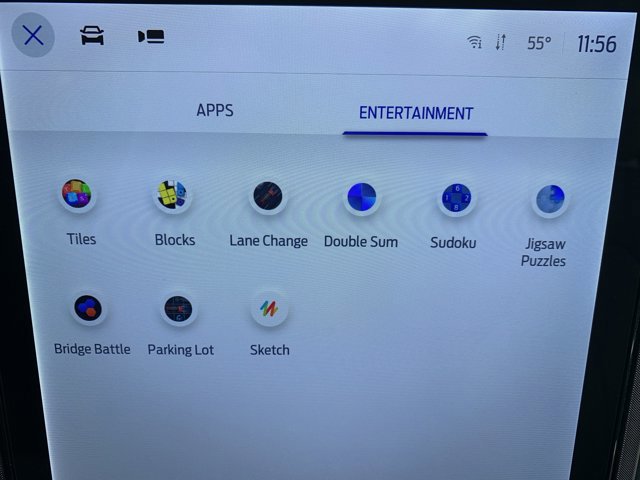Launch the Sketch app
Image resolution: width=640 pixels, height=480 pixels.
click(269, 310)
